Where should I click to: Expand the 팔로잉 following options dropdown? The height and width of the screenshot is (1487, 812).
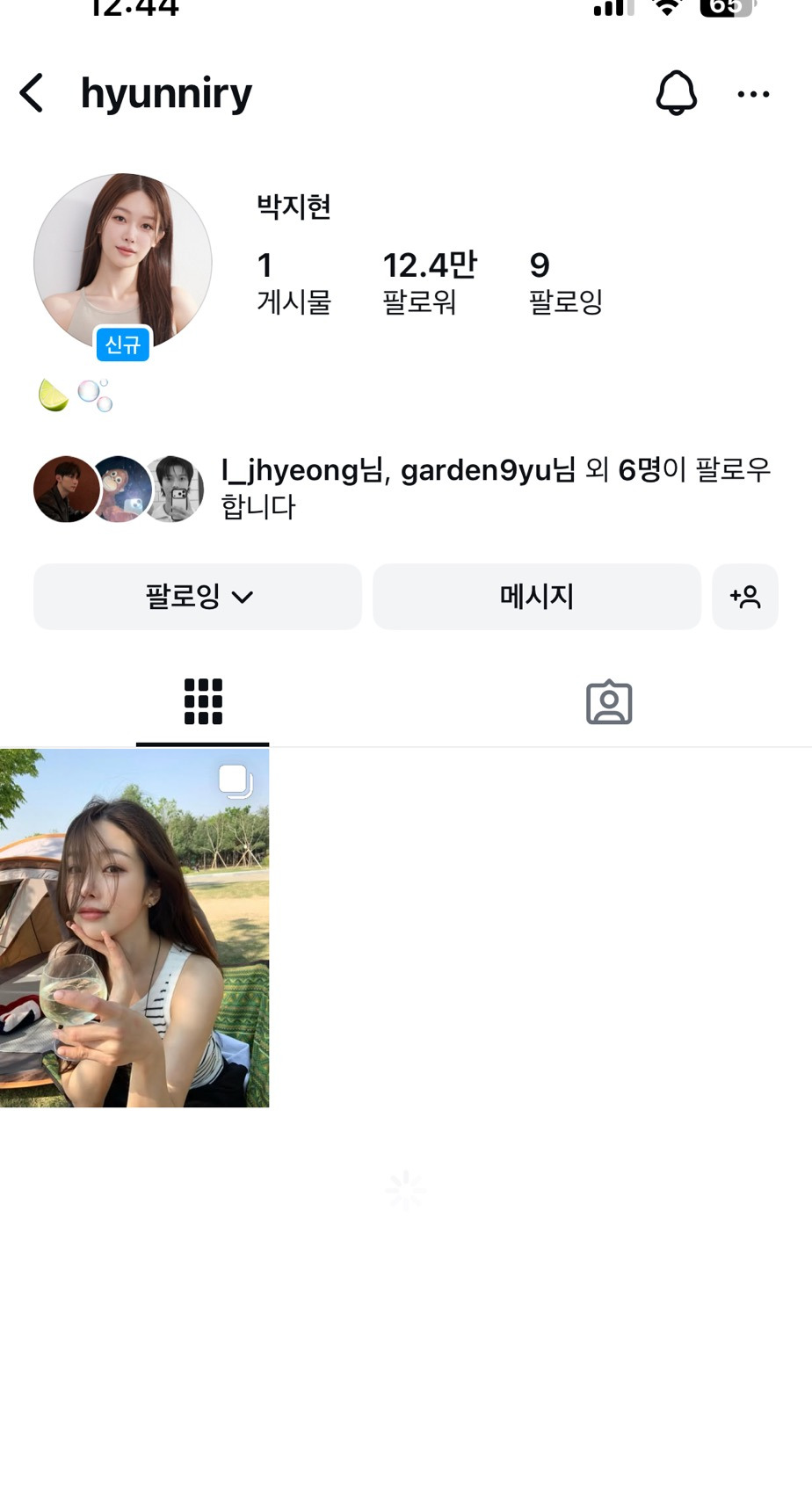pyautogui.click(x=198, y=597)
